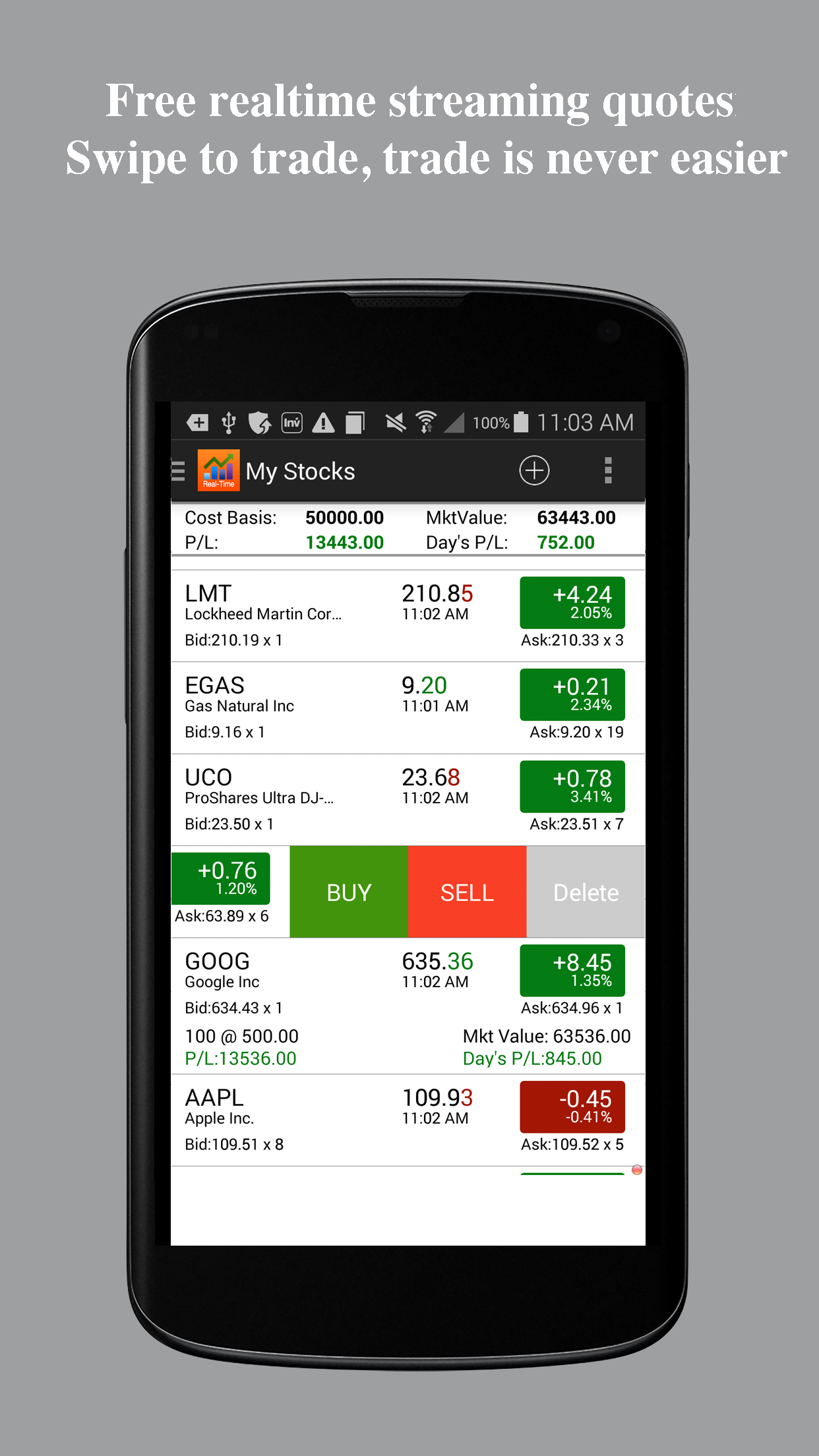The height and width of the screenshot is (1456, 819).
Task: Tap the AAPL Apple Inc row
Action: 297,1107
